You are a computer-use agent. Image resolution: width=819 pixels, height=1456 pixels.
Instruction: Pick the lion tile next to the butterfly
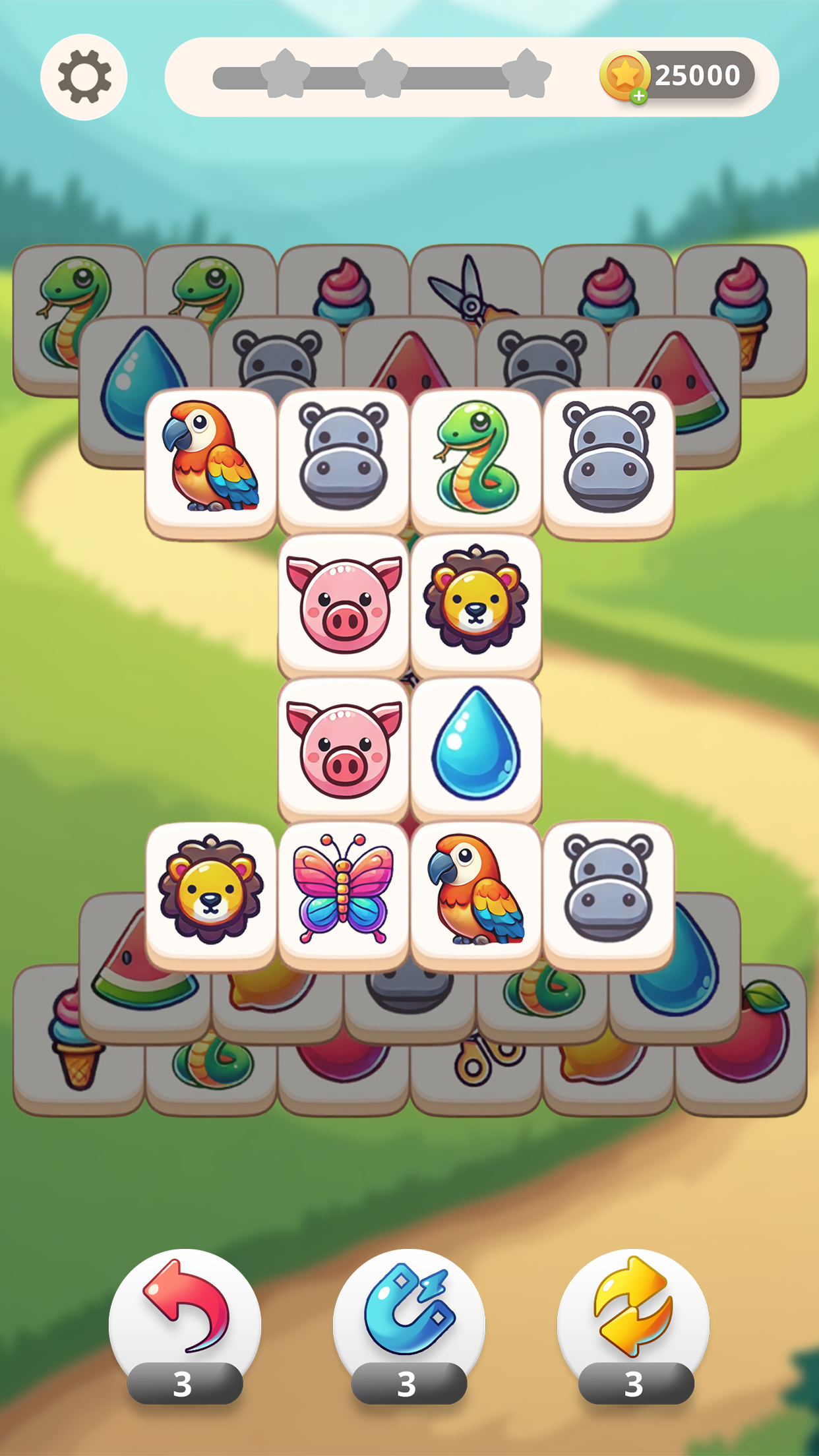pos(211,889)
